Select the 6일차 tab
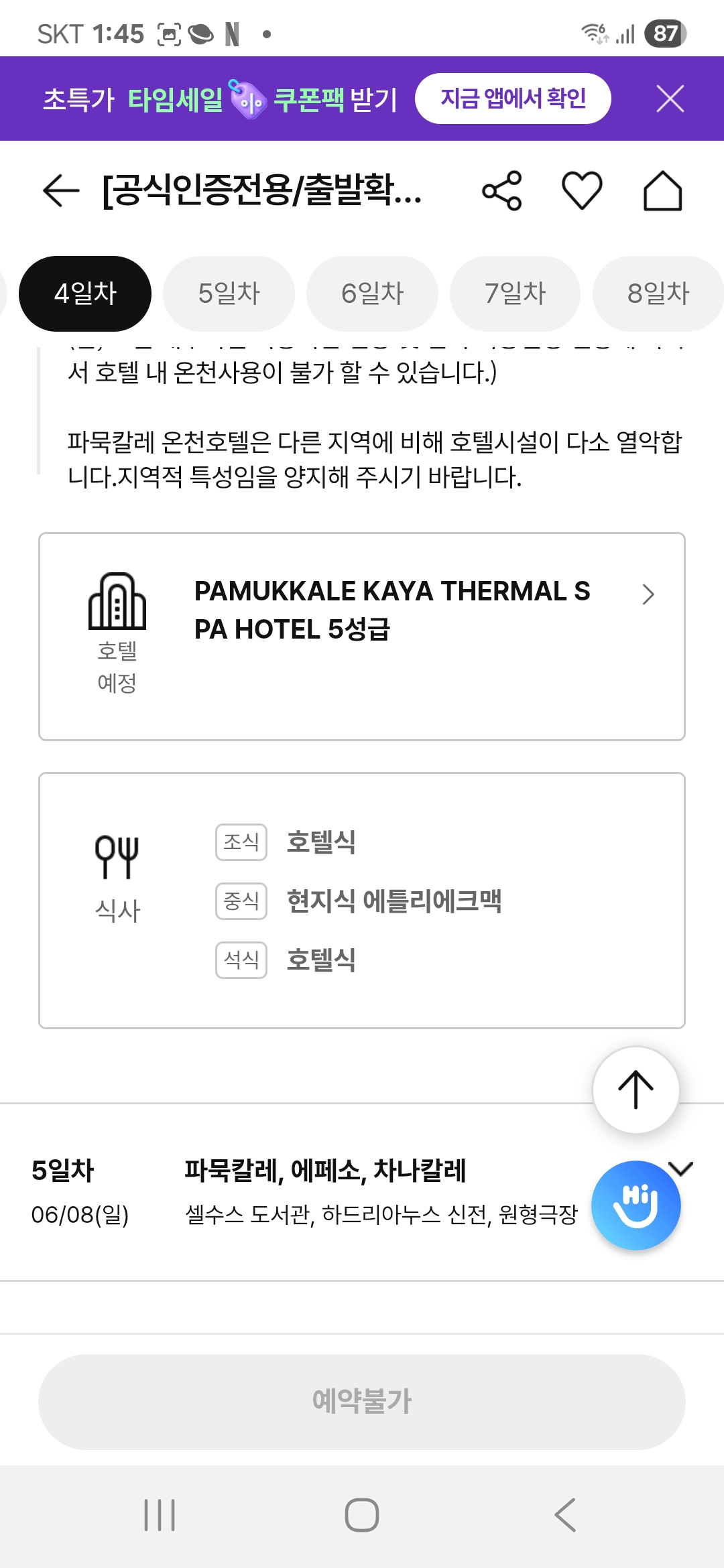This screenshot has height=1568, width=724. [x=372, y=293]
